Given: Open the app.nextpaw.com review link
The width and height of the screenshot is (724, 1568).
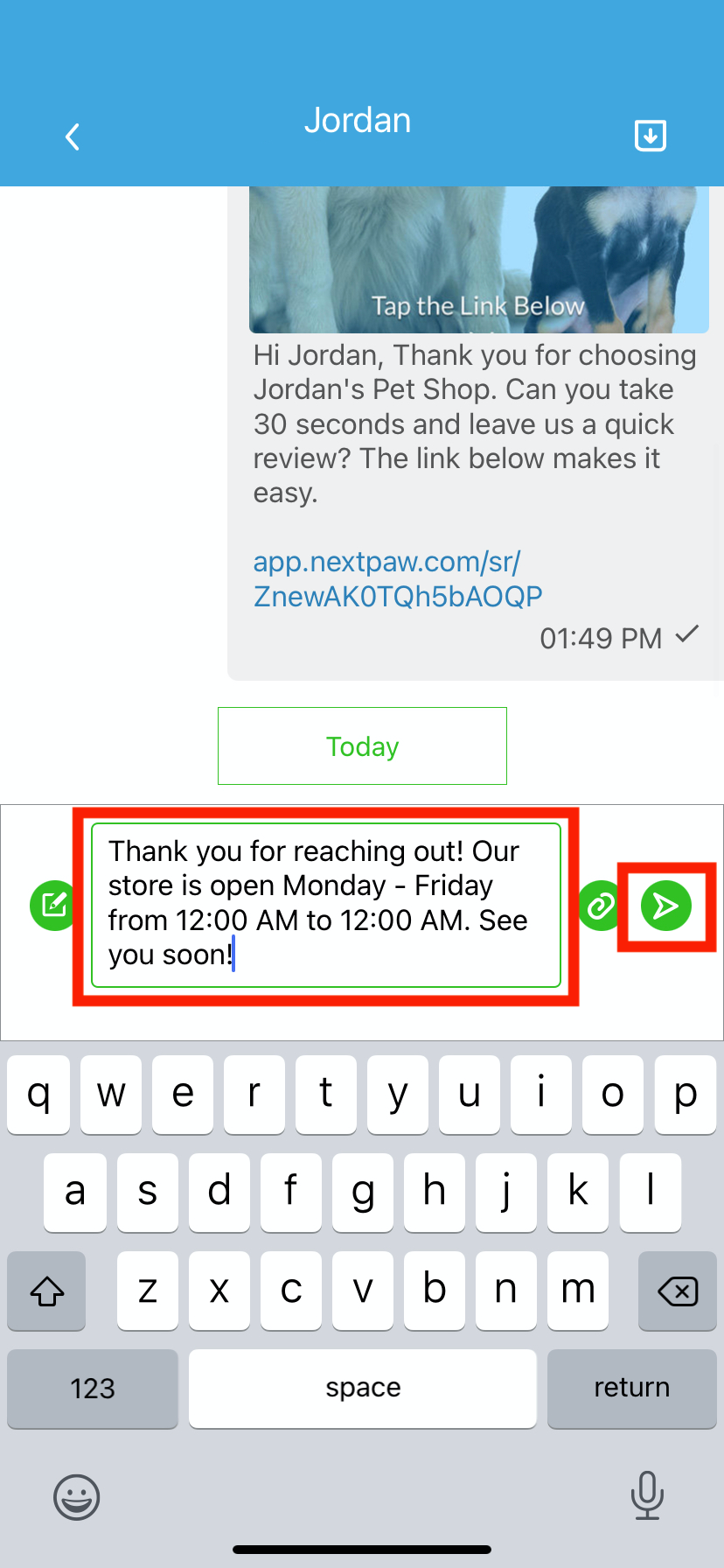Looking at the screenshot, I should coord(398,579).
